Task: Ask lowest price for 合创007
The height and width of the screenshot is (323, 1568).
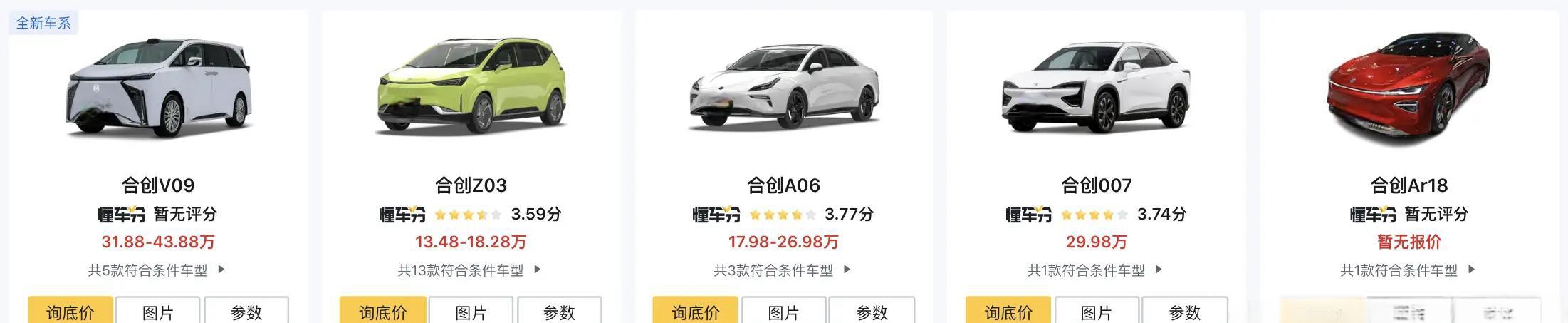Action: [1008, 312]
